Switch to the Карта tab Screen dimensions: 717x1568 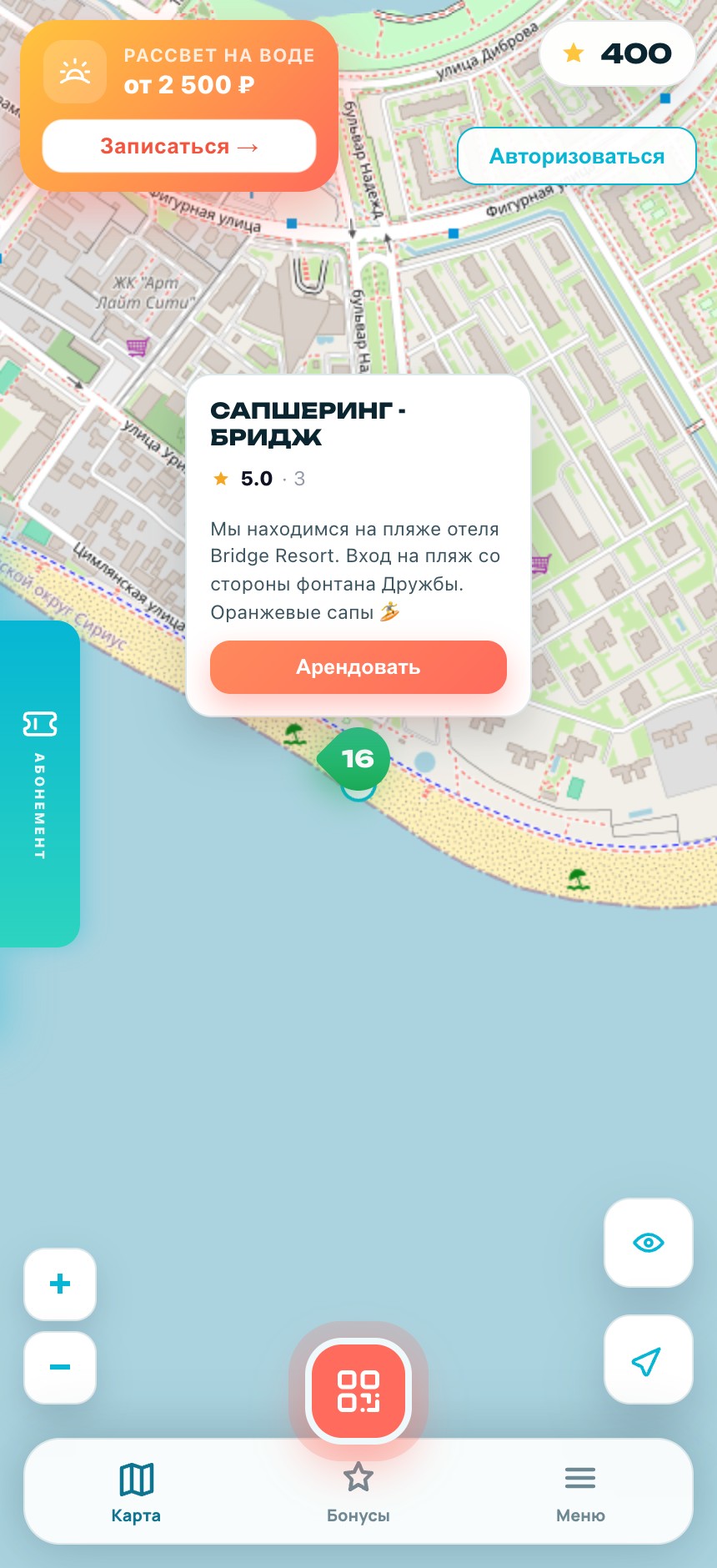tap(136, 1493)
